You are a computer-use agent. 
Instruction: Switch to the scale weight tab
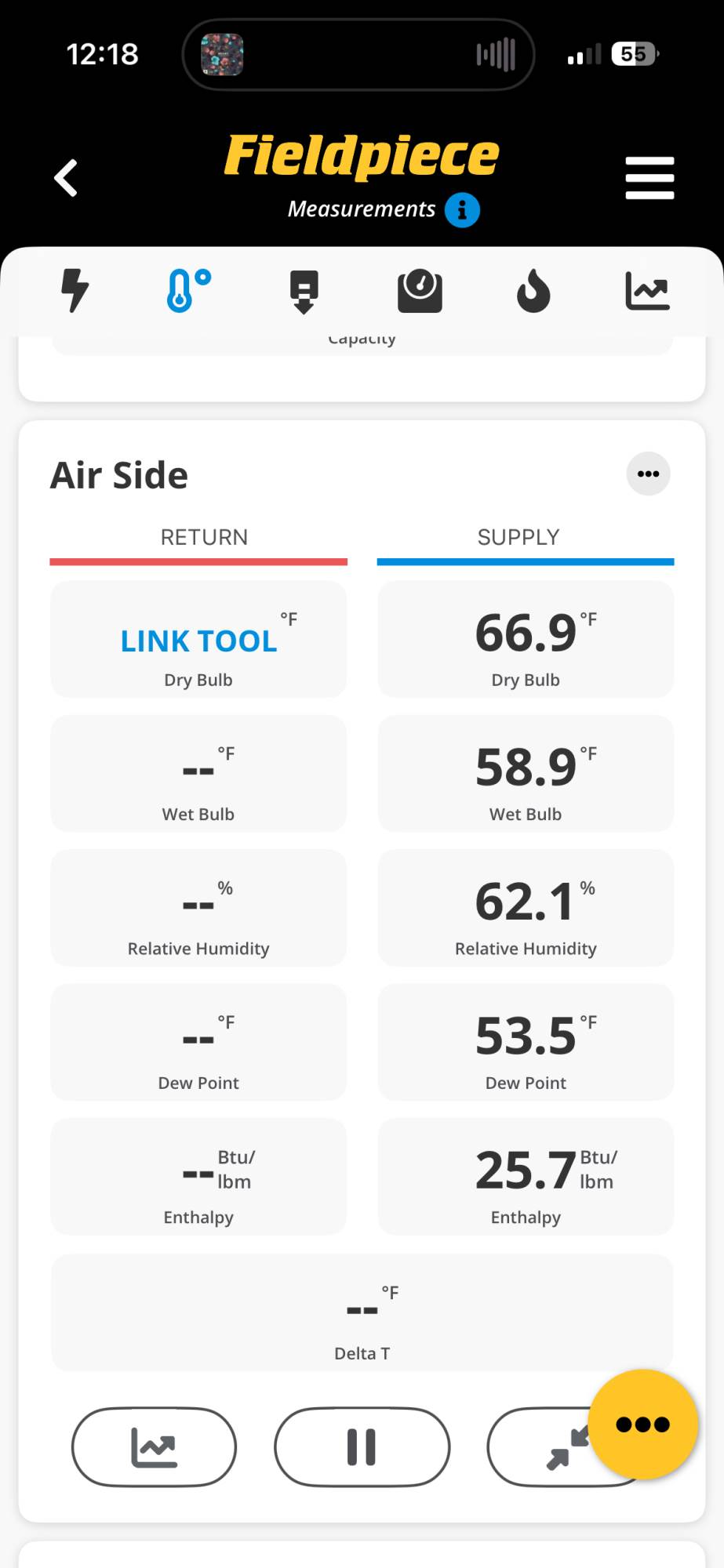click(x=420, y=292)
